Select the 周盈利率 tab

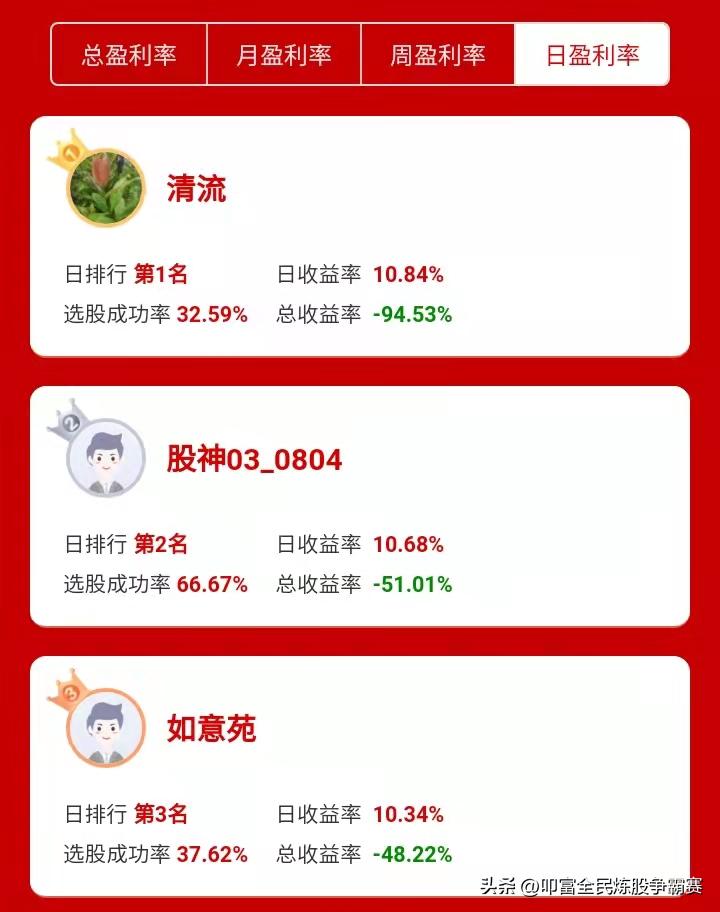[436, 55]
